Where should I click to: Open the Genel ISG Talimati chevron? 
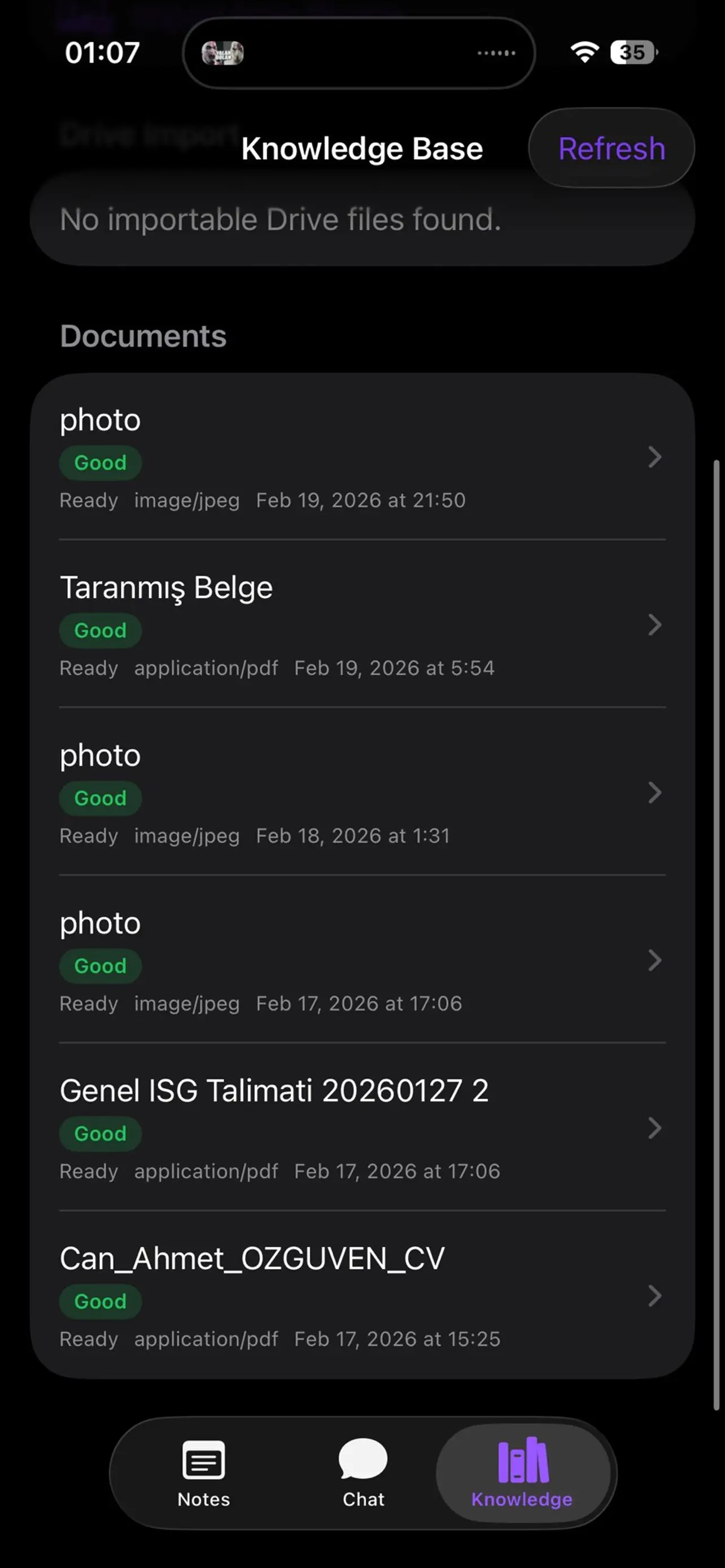[x=655, y=1128]
